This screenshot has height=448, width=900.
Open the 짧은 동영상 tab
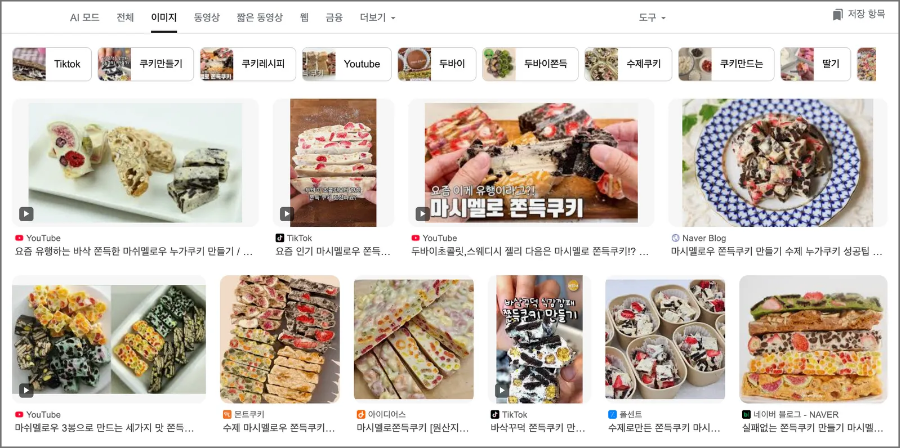pos(259,18)
